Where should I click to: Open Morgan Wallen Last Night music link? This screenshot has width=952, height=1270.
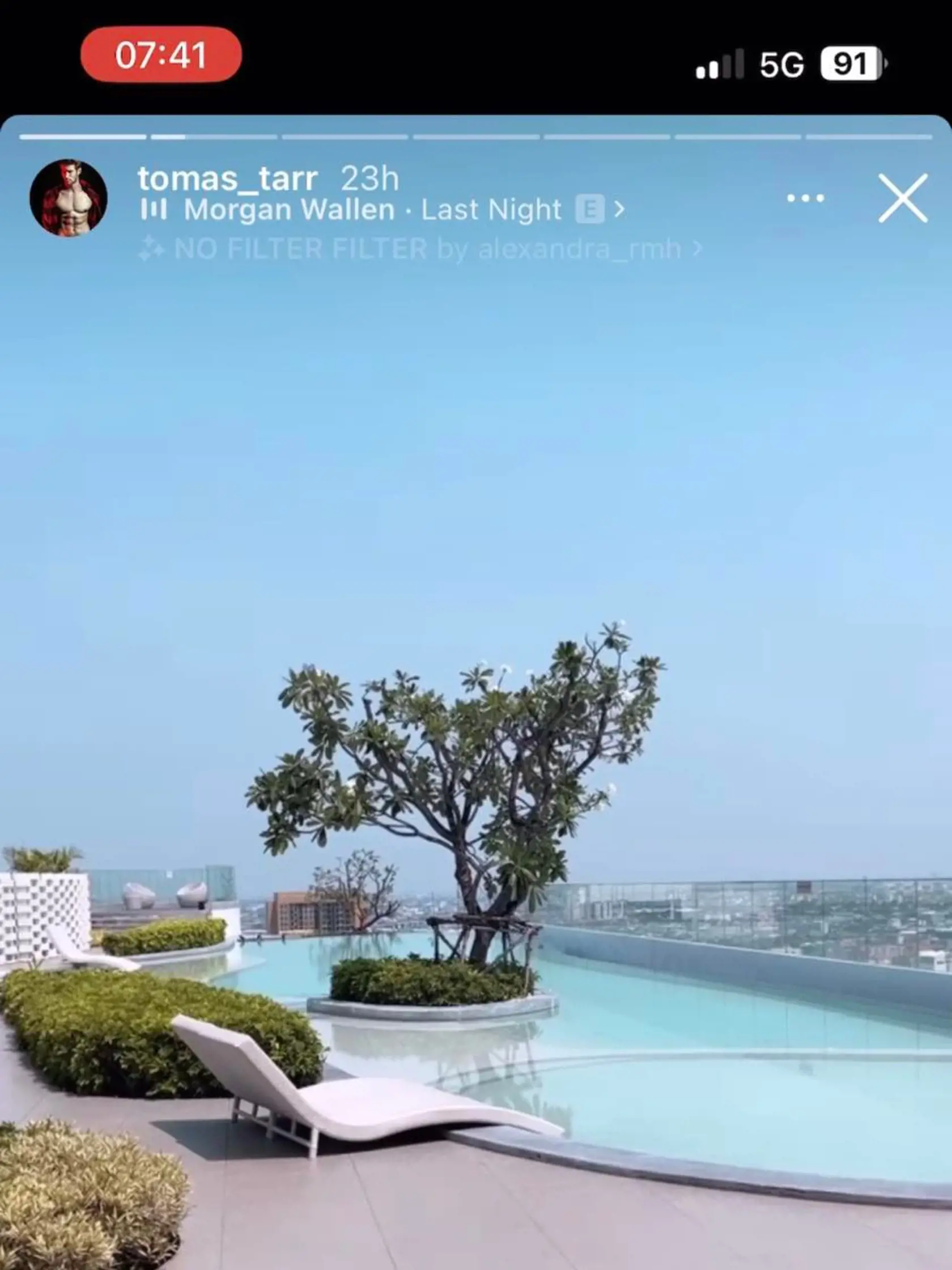pyautogui.click(x=381, y=210)
